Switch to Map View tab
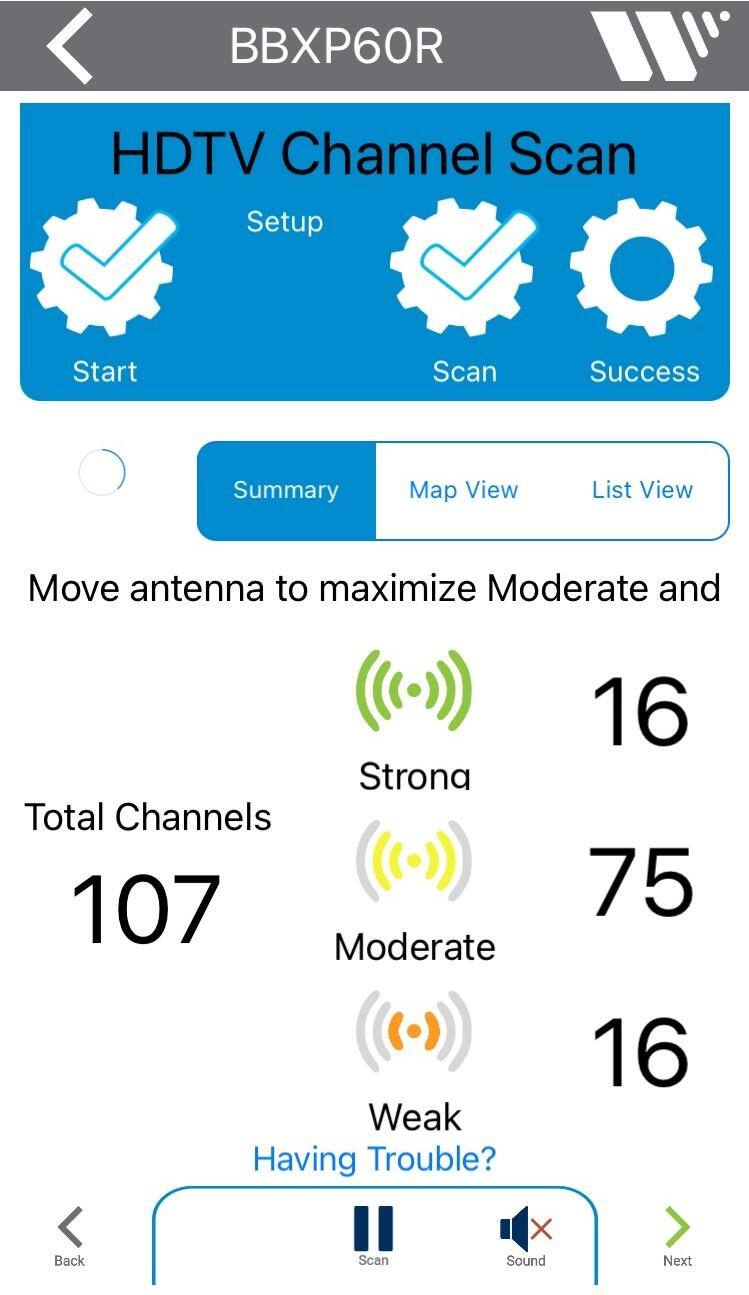Image resolution: width=749 pixels, height=1295 pixels. [x=463, y=490]
